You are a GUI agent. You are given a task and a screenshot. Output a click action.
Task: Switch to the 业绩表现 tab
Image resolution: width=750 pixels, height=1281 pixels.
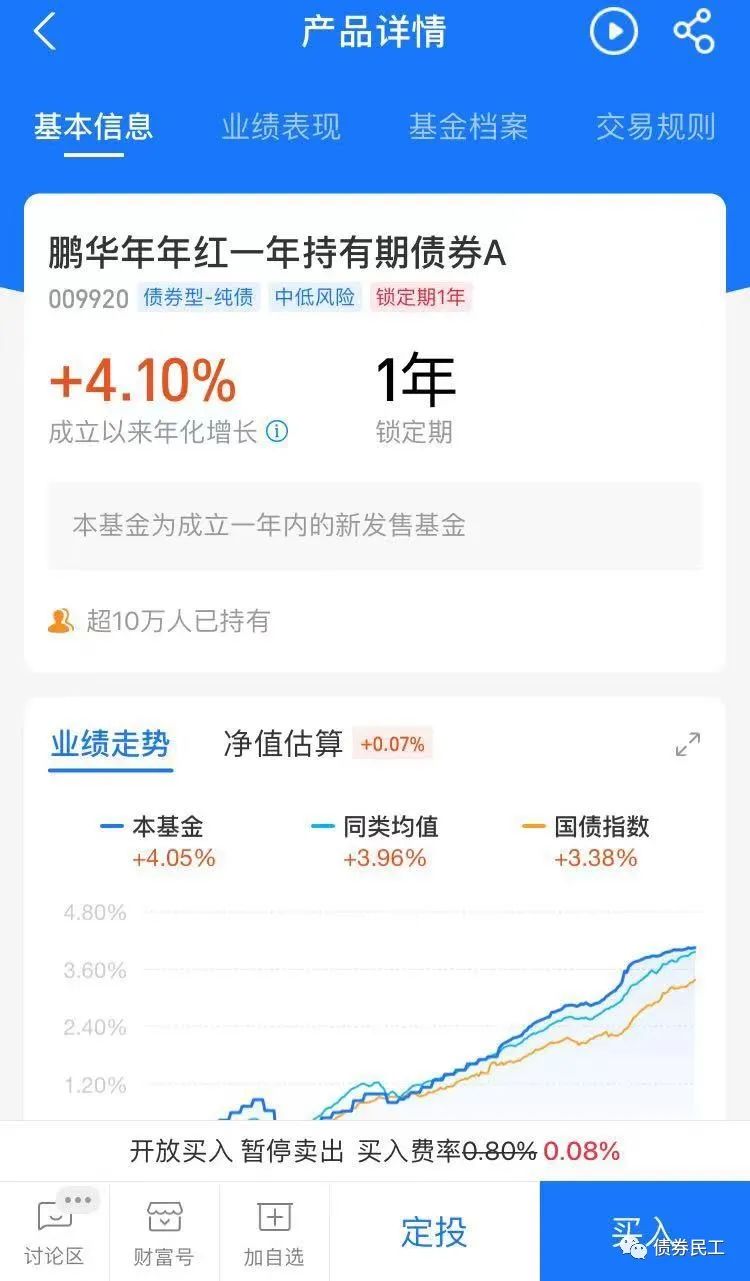[x=281, y=127]
